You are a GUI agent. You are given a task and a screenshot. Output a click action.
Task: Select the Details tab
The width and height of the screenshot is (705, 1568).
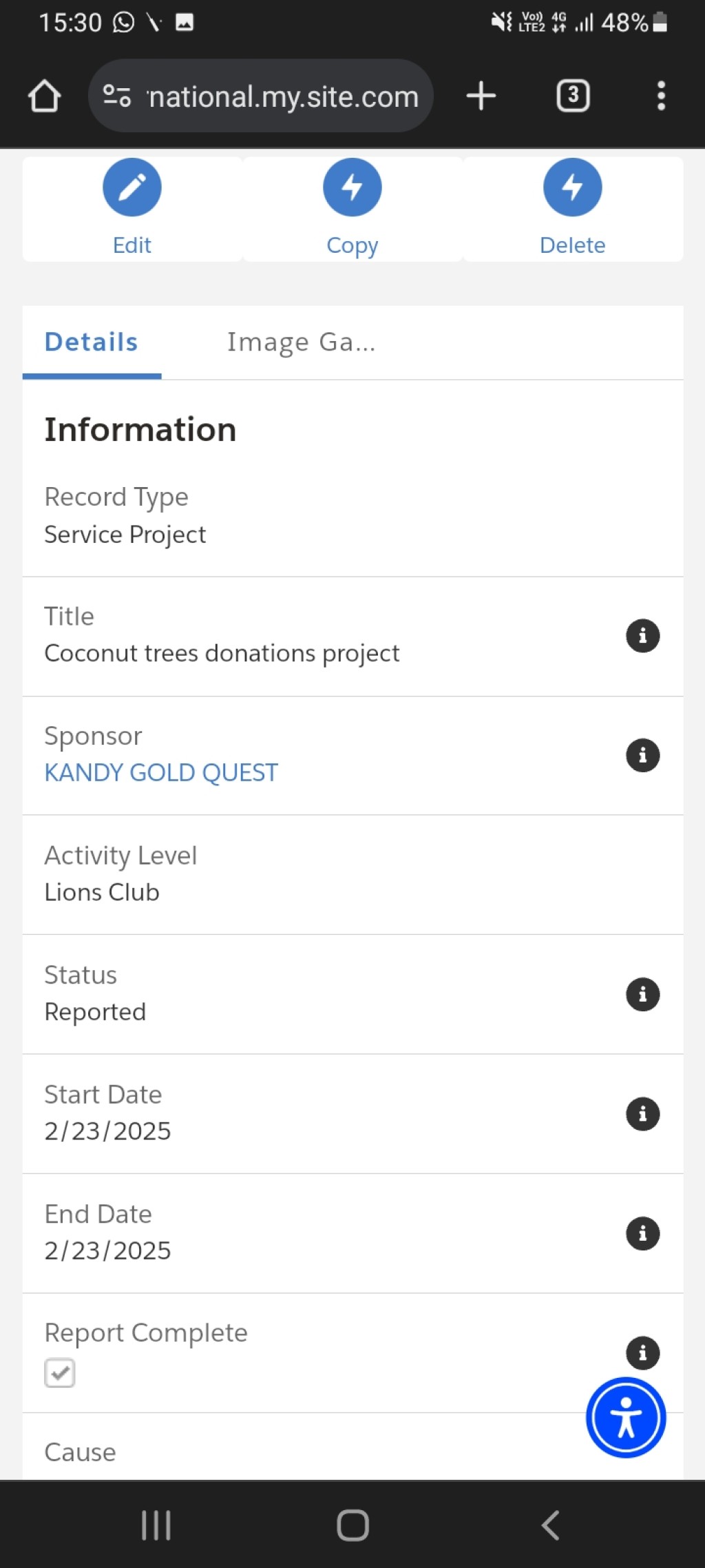click(92, 342)
